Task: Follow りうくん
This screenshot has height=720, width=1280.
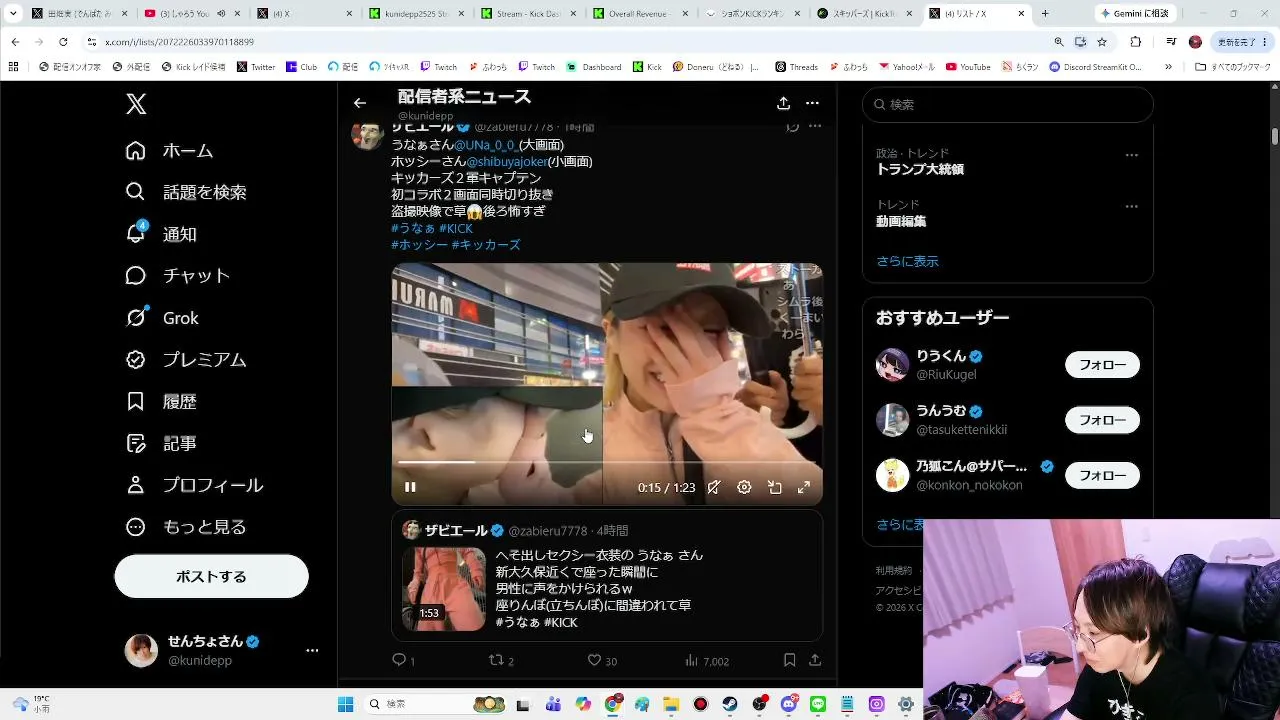Action: (x=1102, y=365)
